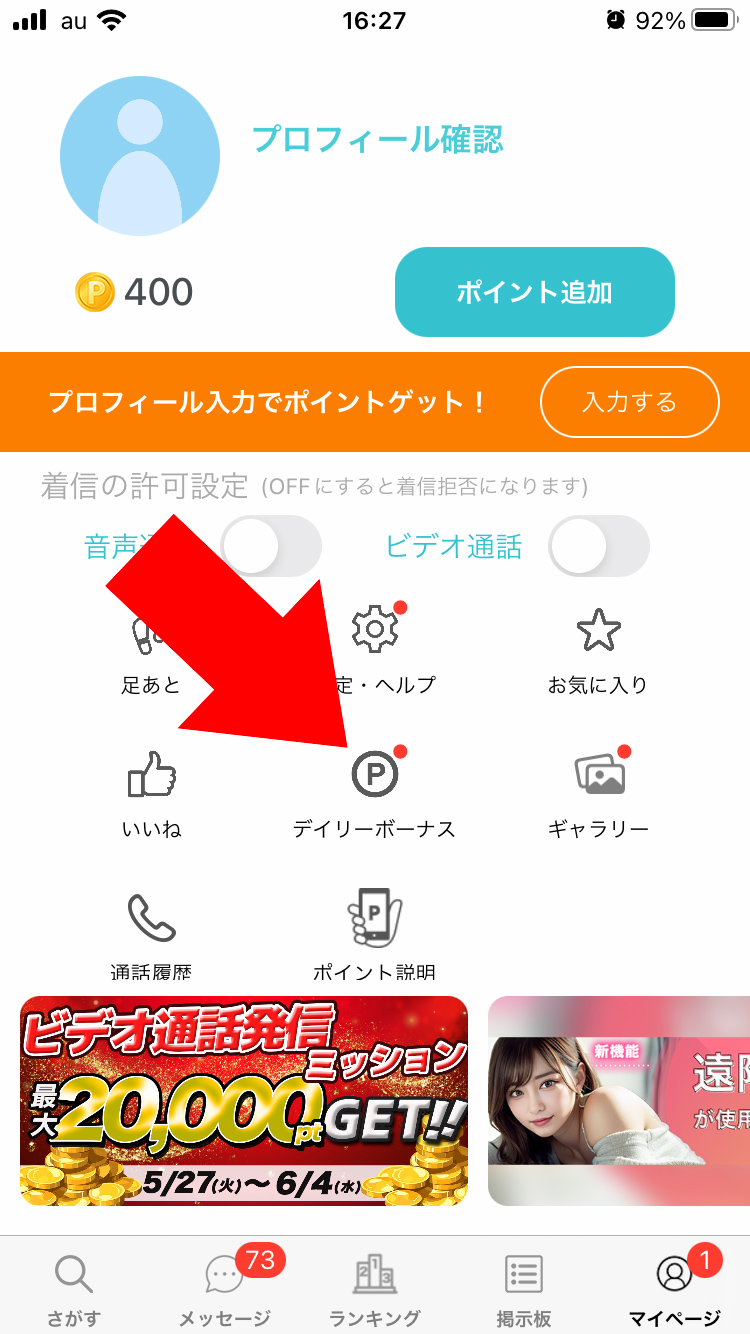This screenshot has height=1334, width=750.
Task: Open 通話履歴 phone icon
Action: click(151, 935)
